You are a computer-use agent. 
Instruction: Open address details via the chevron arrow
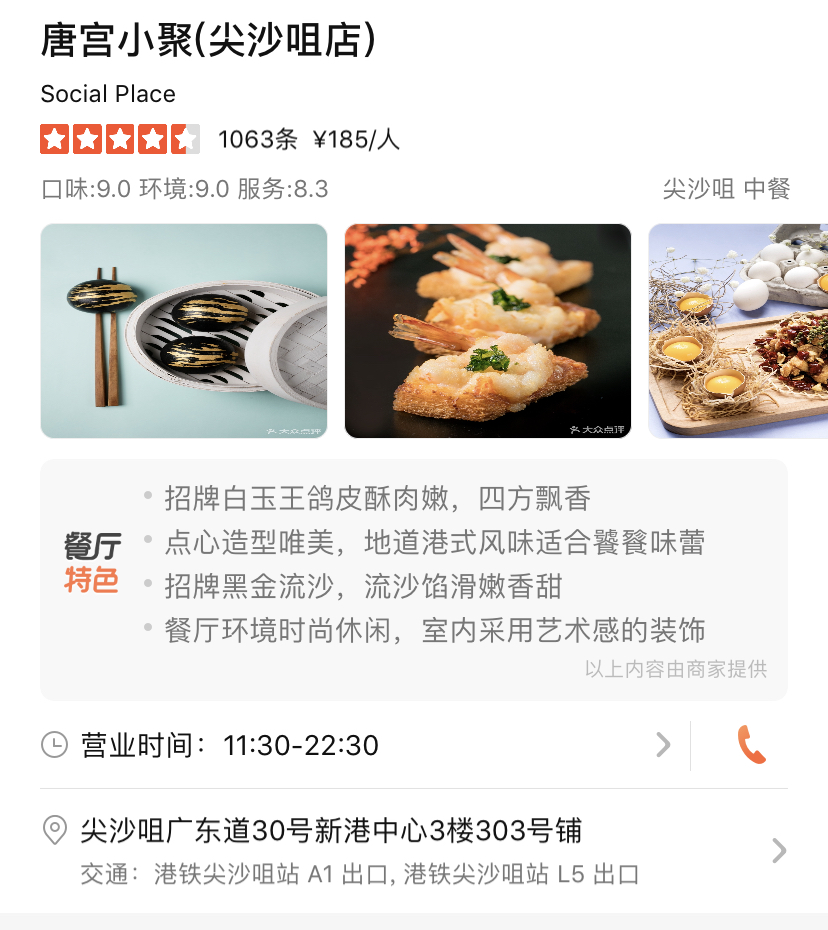click(777, 851)
